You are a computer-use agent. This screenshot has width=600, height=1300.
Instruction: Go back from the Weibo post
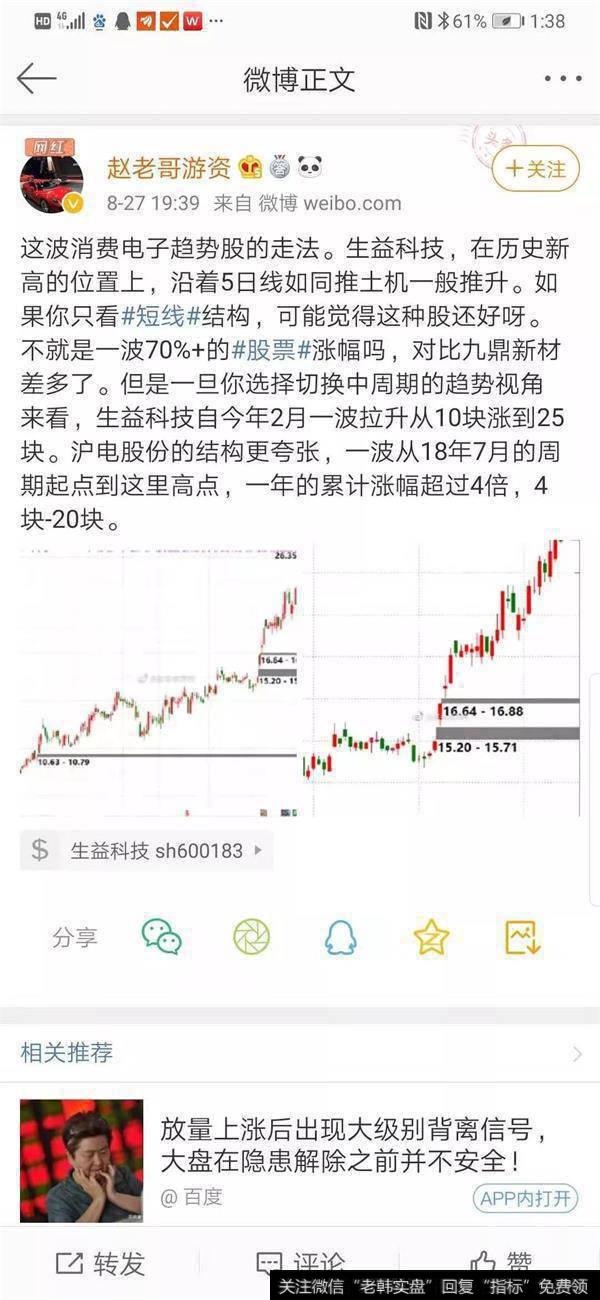[x=36, y=79]
